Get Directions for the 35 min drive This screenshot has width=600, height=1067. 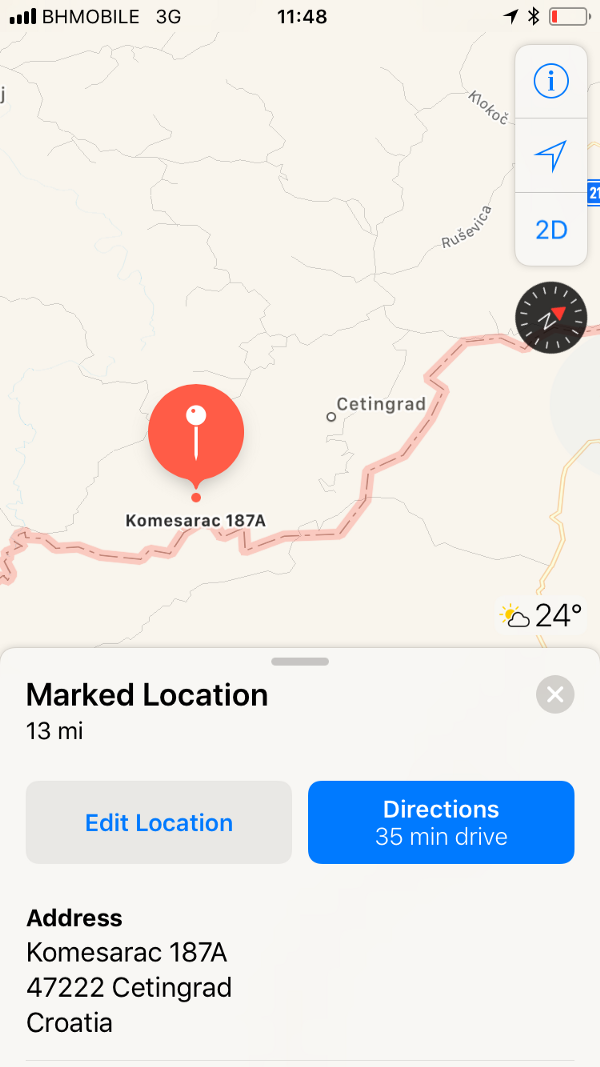[x=441, y=823]
